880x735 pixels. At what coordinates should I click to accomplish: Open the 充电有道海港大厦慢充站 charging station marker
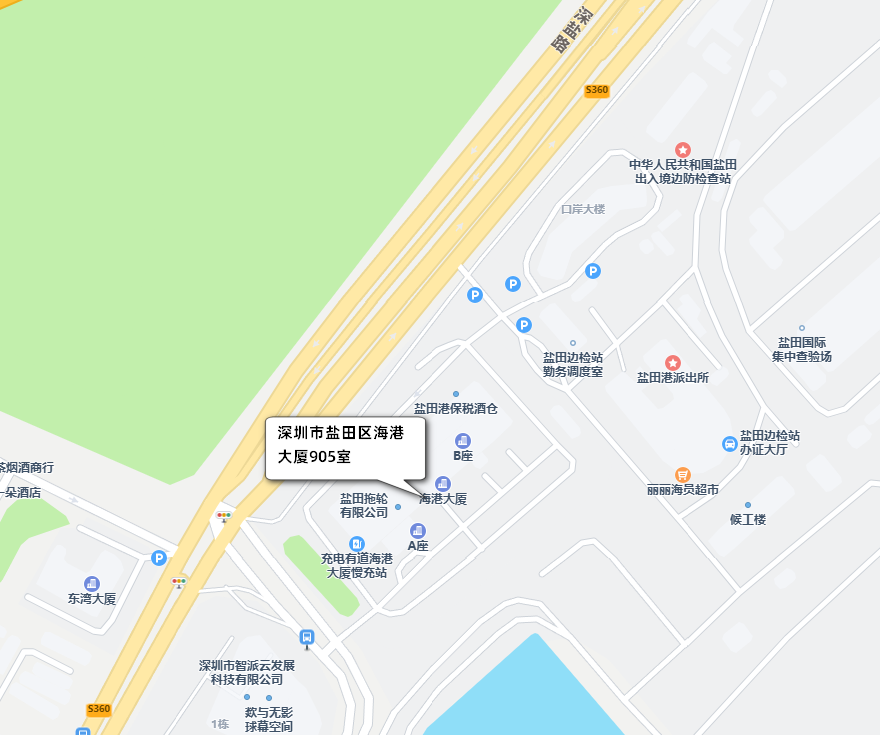357,543
